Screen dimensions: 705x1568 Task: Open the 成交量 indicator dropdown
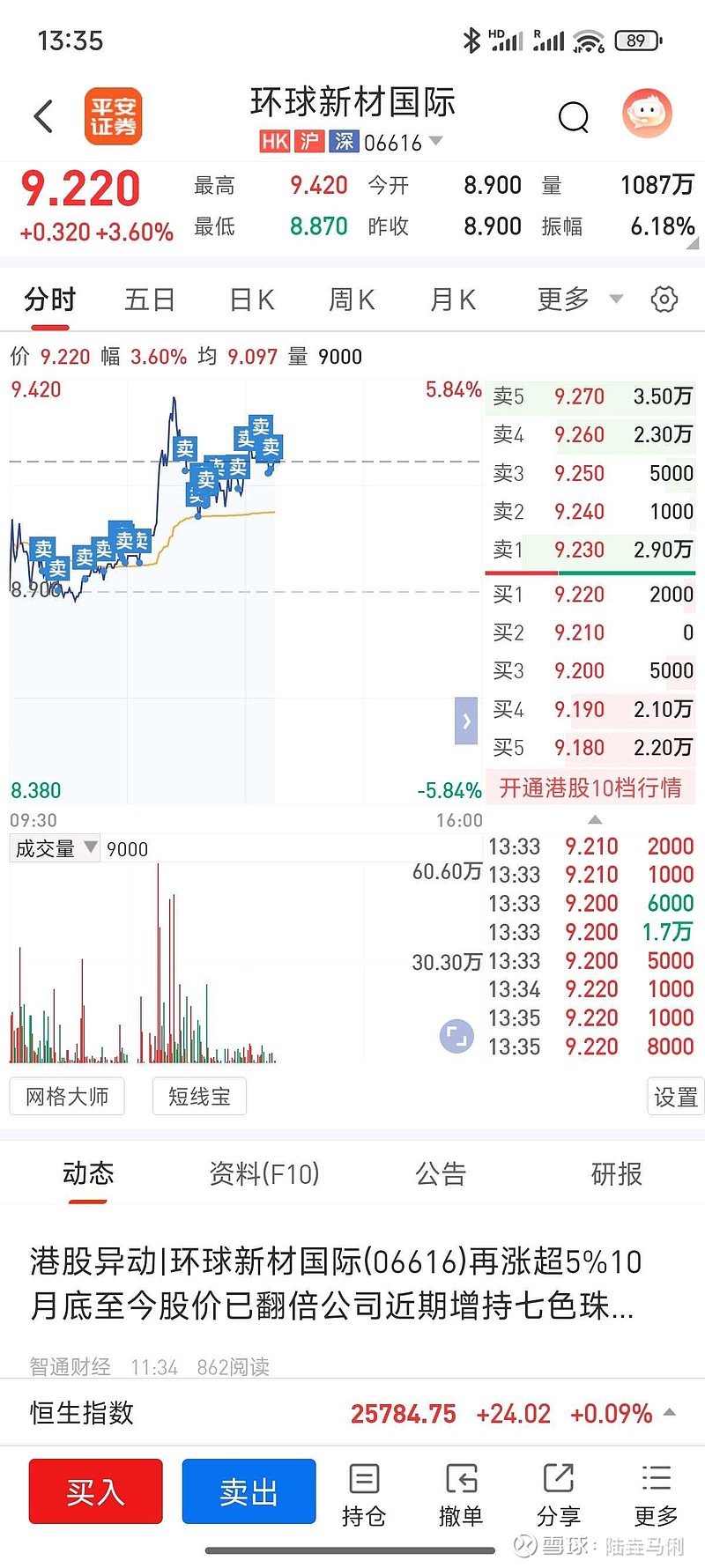click(56, 848)
